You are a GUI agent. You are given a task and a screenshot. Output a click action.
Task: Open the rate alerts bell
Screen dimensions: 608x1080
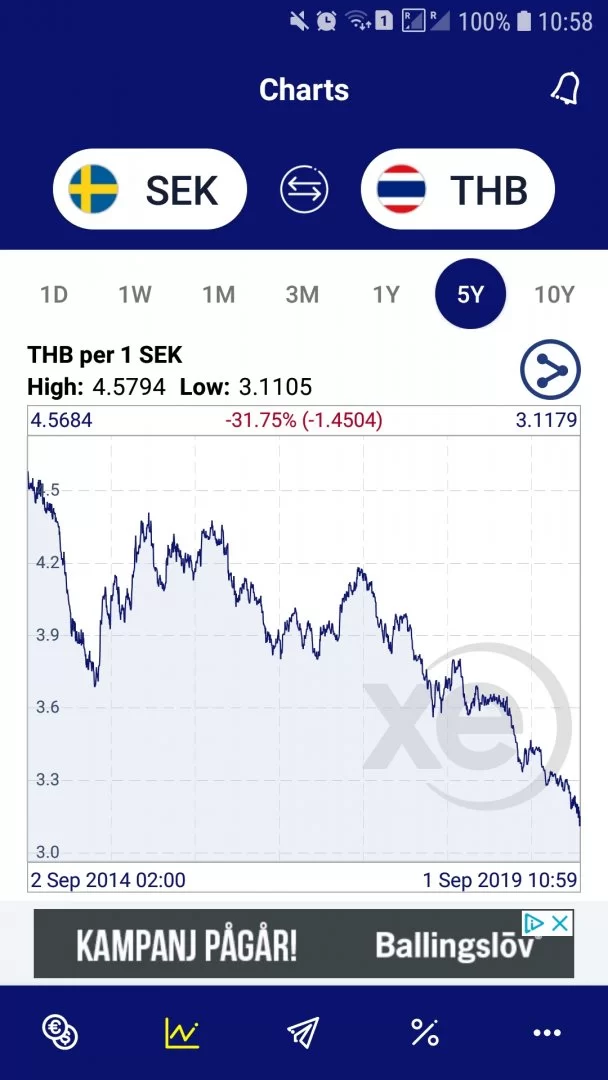[x=565, y=90]
